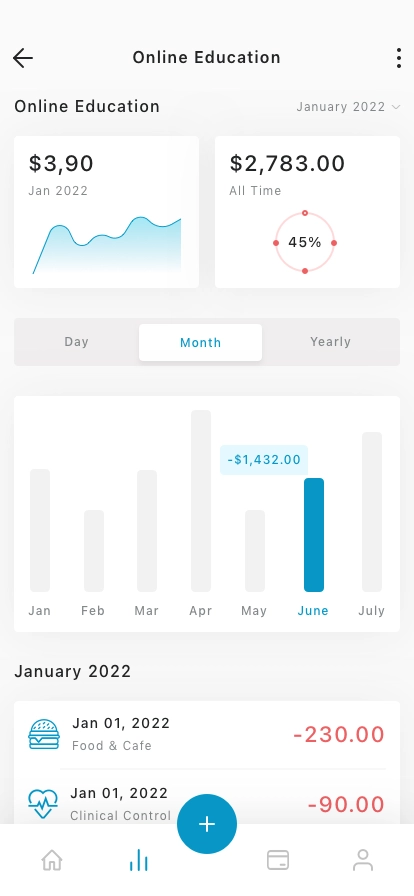Viewport: 414px width, 896px height.
Task: Open the $3,90 Jan 2022 card
Action: tap(106, 212)
